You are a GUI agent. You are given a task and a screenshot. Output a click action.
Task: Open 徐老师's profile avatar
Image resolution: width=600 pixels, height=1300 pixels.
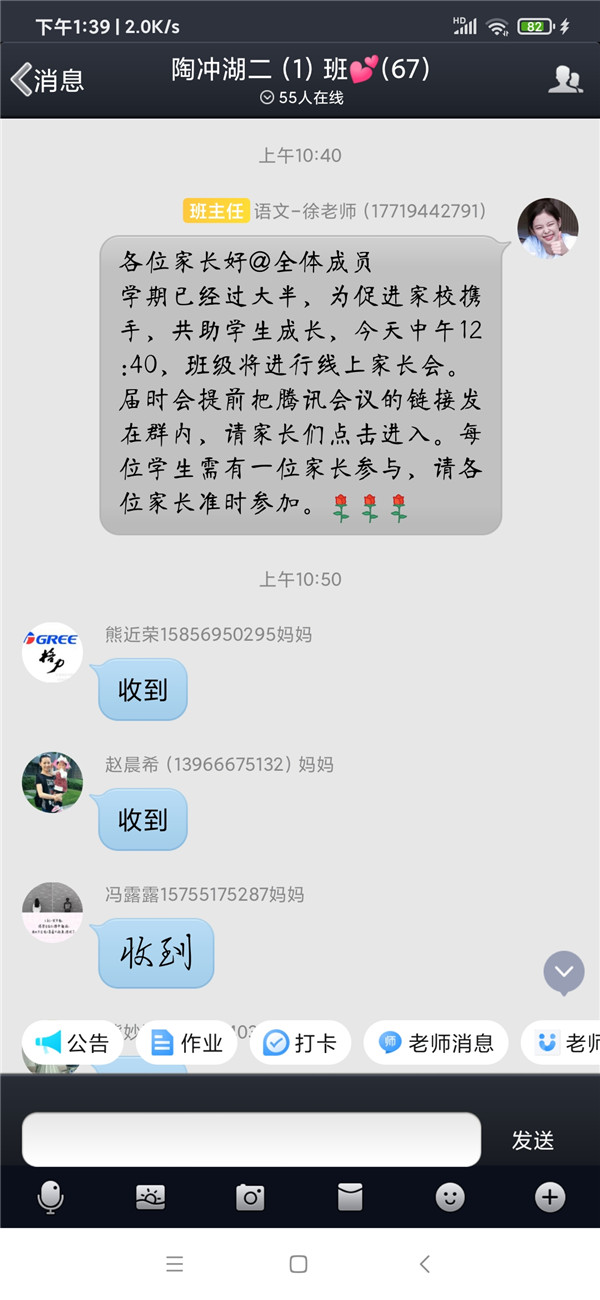(x=547, y=228)
